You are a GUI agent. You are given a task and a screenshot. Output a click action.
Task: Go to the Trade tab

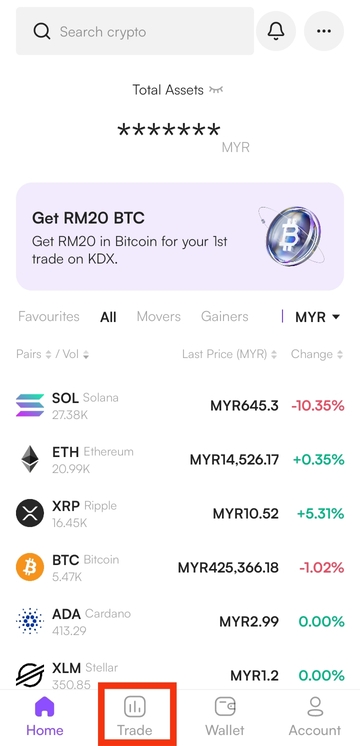[135, 716]
